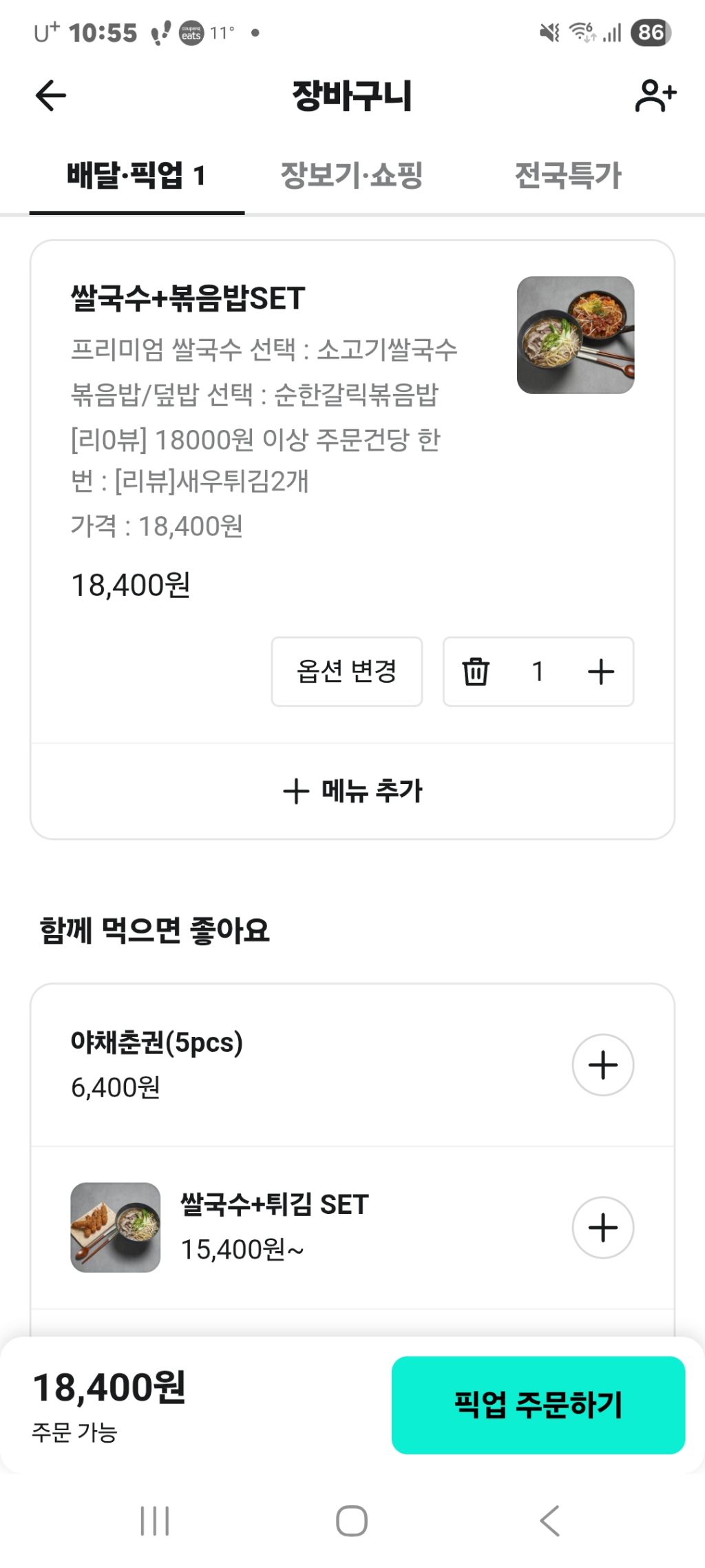The image size is (705, 1568).
Task: Tap 픽업 주문하기 to place order
Action: coord(538,1405)
